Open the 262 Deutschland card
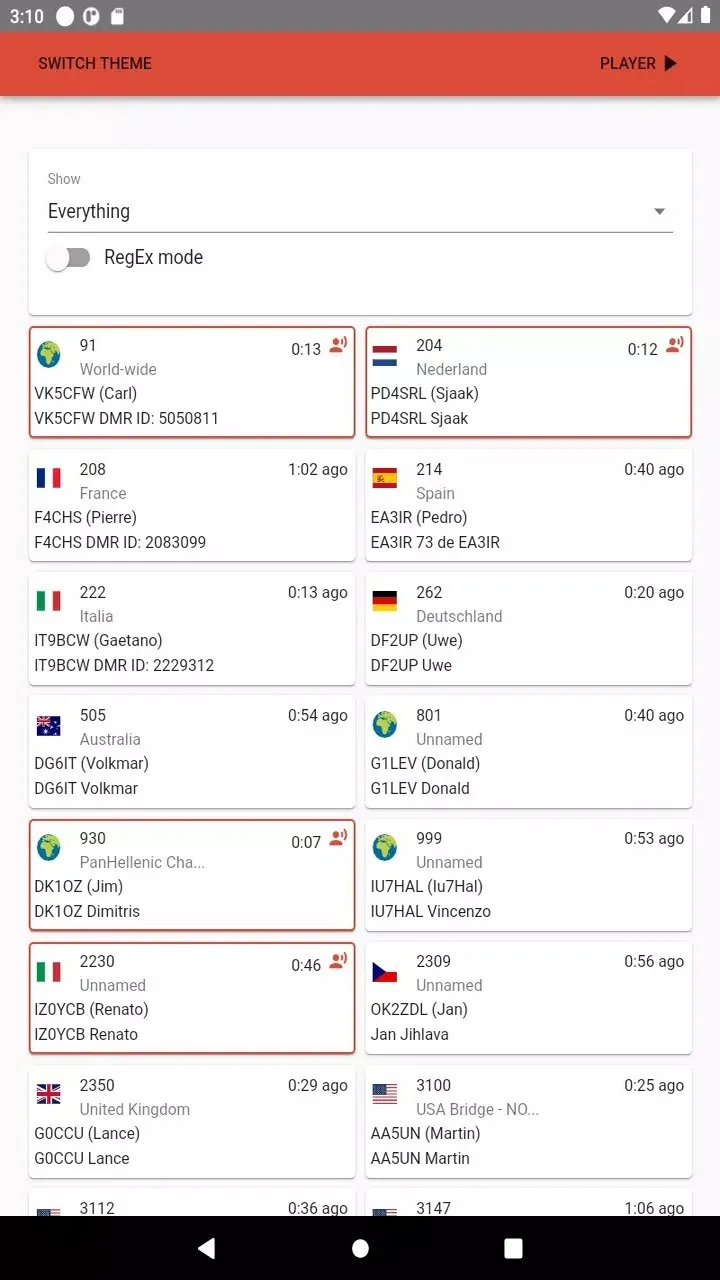Image resolution: width=720 pixels, height=1280 pixels. [528, 628]
